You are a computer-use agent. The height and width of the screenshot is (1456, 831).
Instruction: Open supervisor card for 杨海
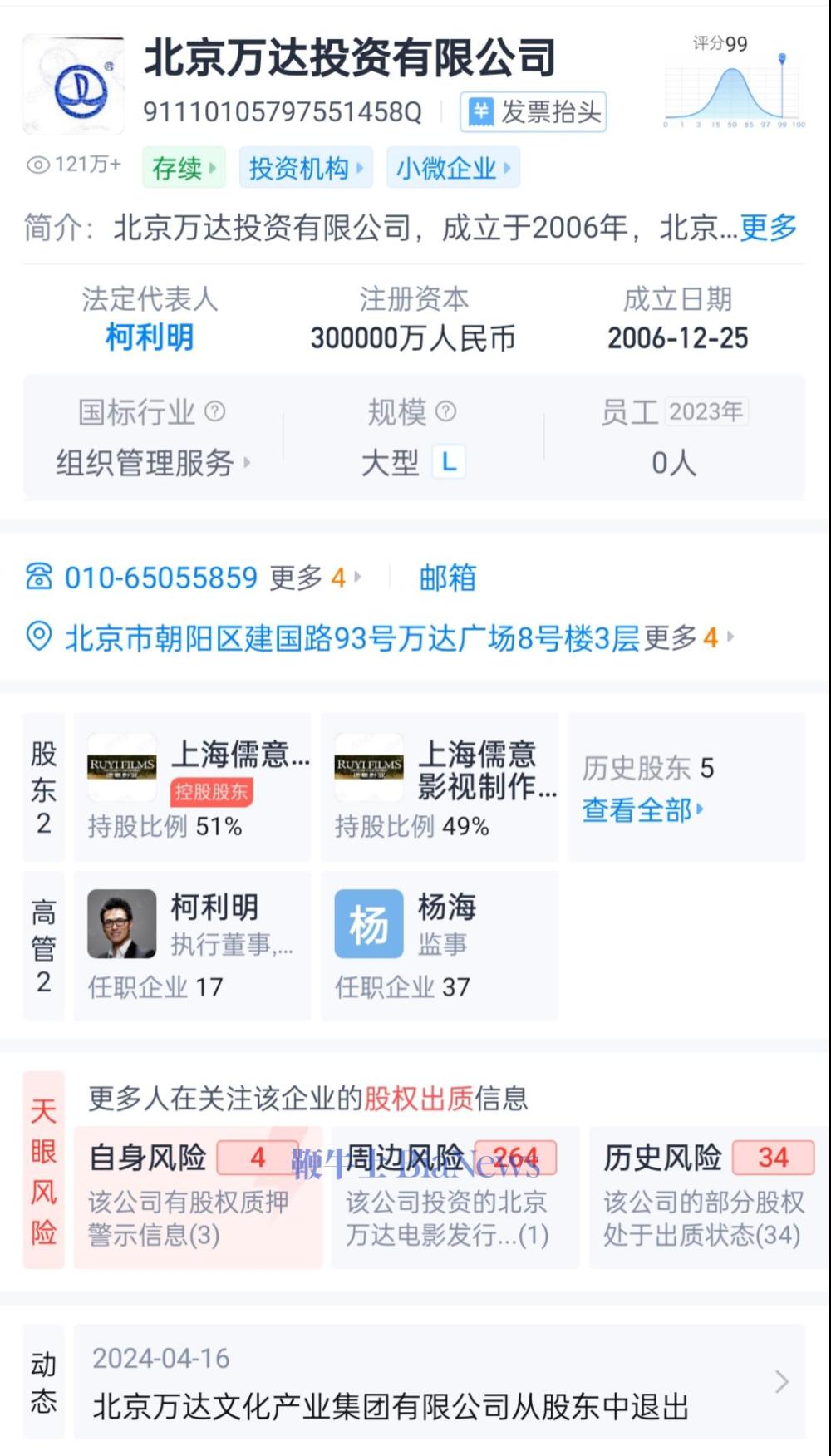coord(440,946)
